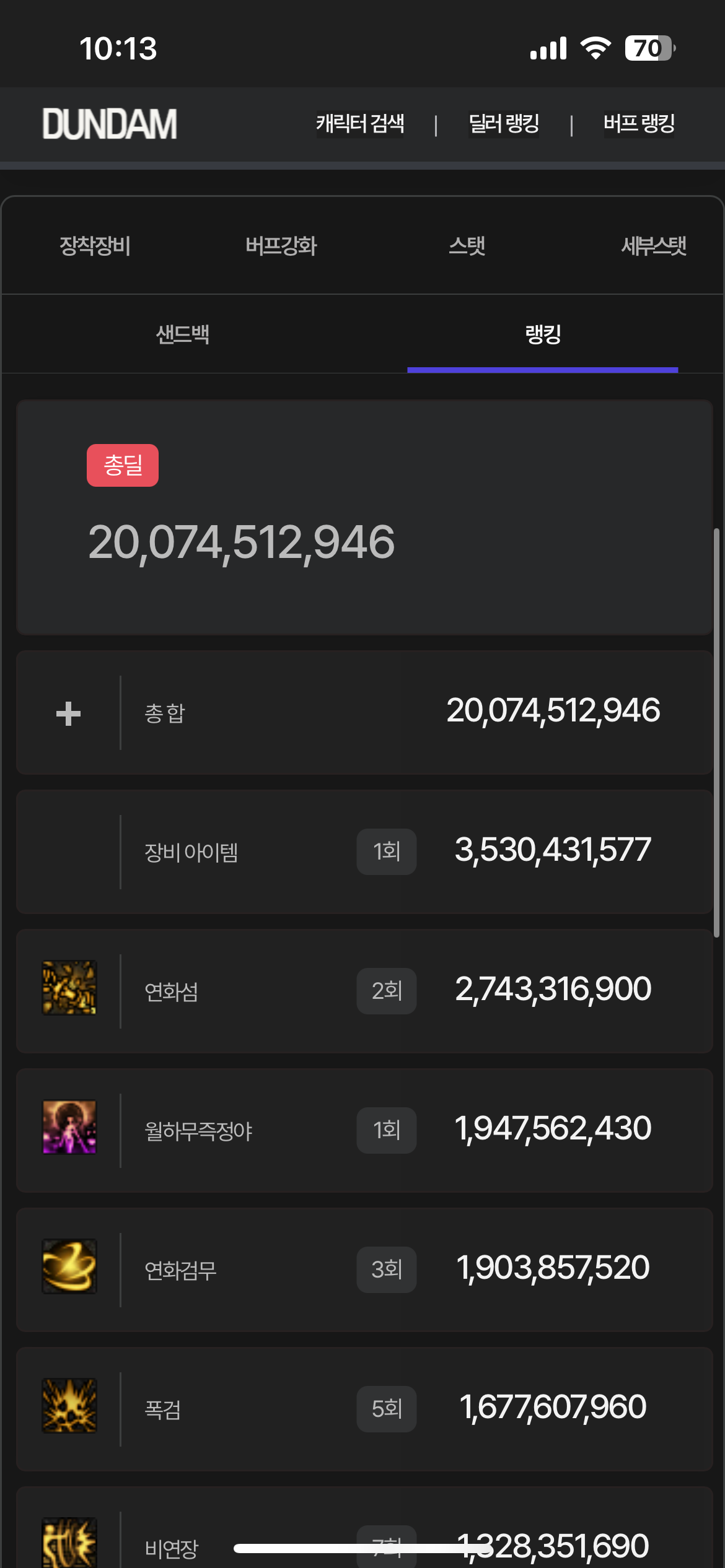
Task: Select the 샌드백 sub-tab
Action: (x=182, y=334)
